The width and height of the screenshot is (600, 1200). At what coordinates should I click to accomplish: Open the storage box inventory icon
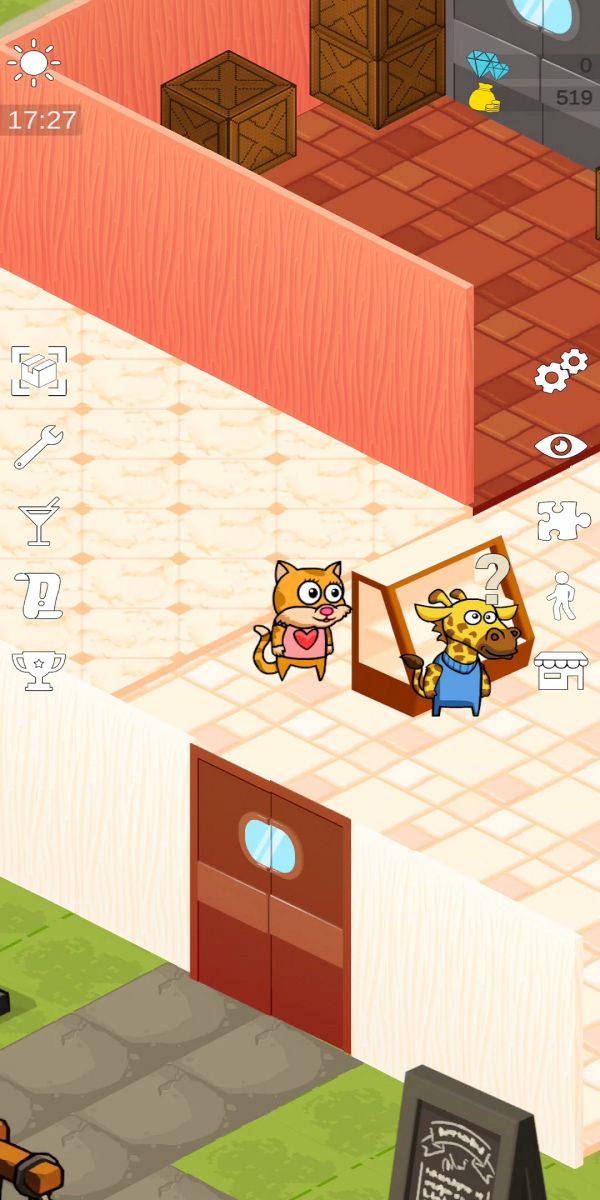coord(39,371)
